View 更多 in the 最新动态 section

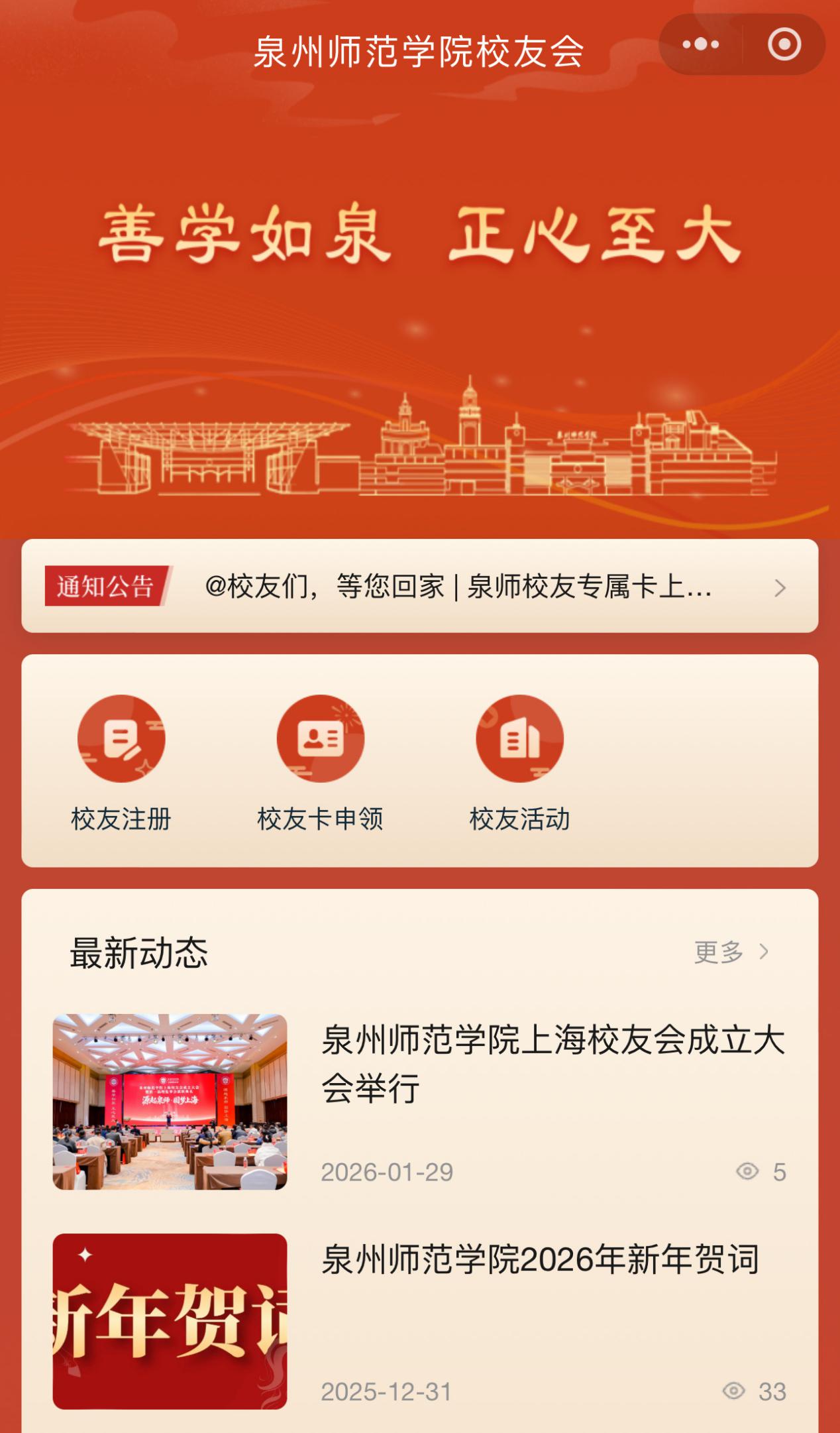click(x=731, y=952)
